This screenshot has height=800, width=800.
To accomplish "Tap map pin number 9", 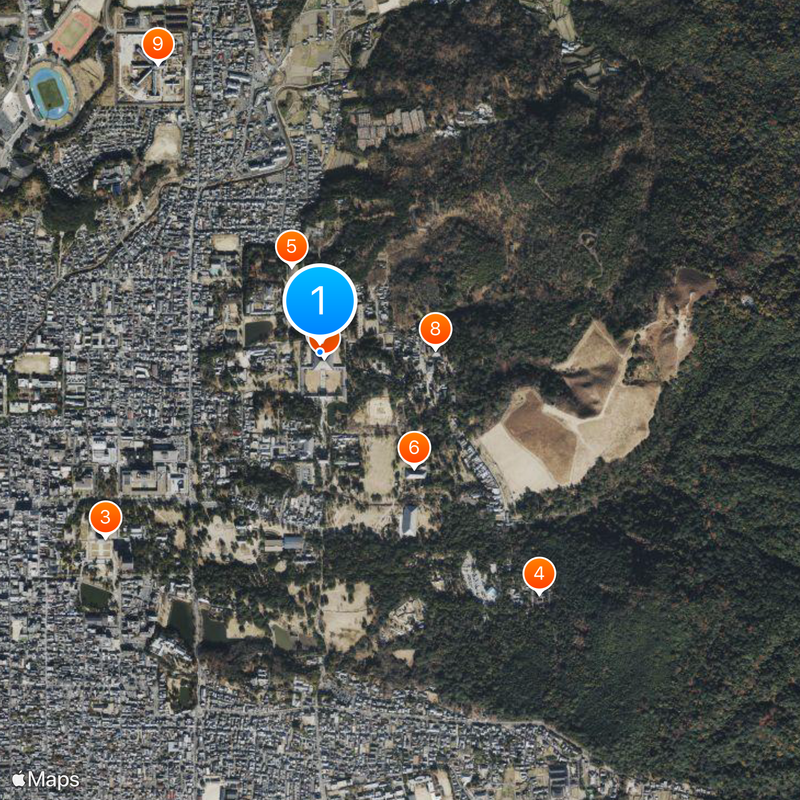I will (158, 44).
